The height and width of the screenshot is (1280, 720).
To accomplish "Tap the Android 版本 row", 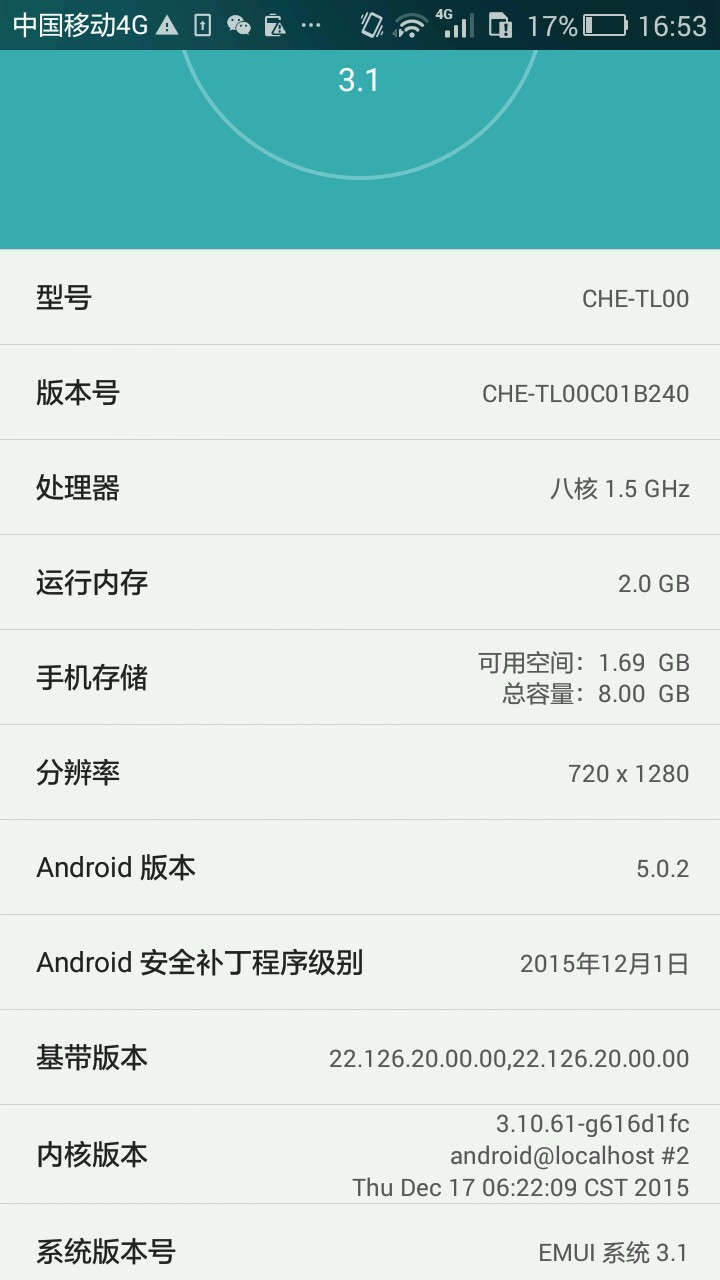I will click(x=360, y=868).
